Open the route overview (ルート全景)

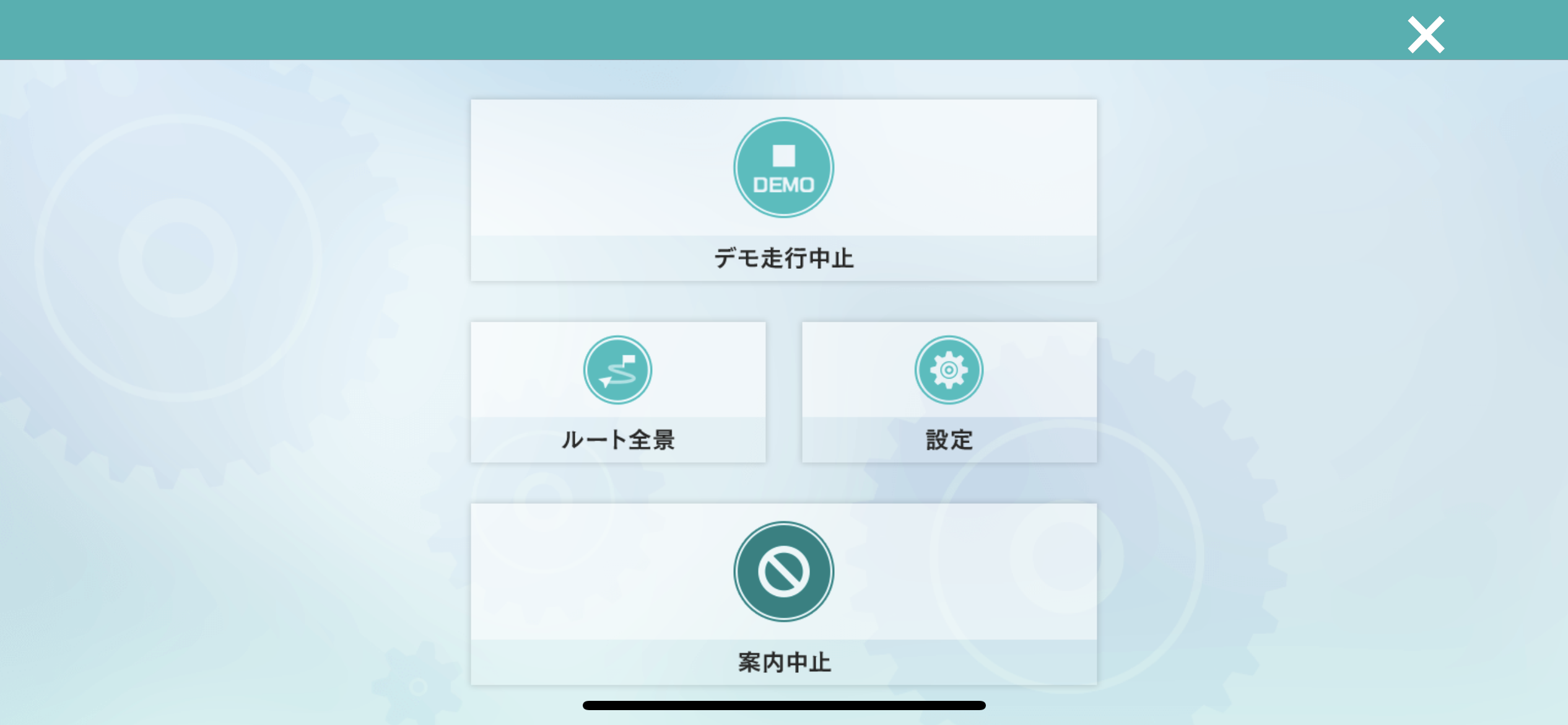(618, 392)
